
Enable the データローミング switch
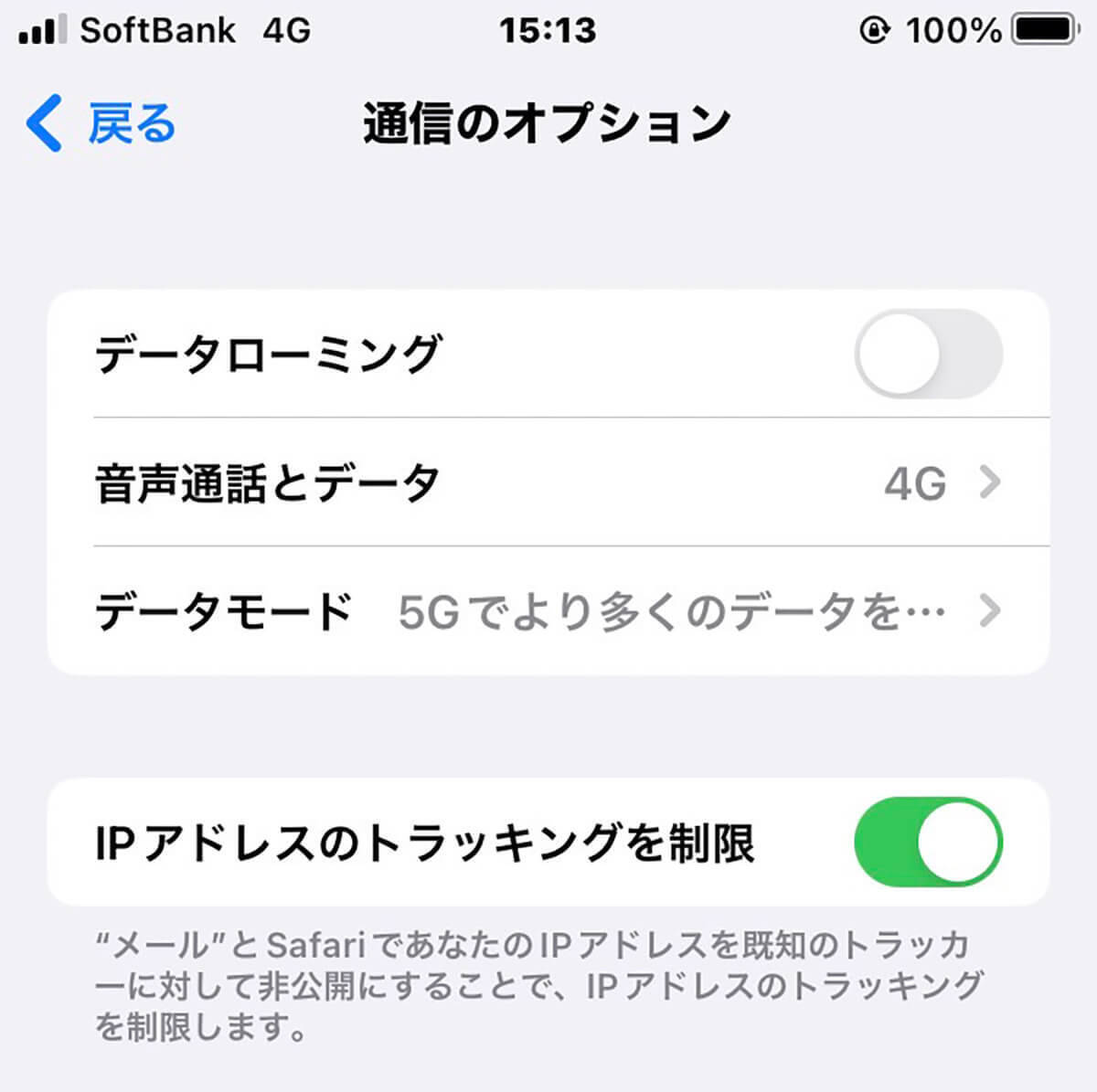[927, 355]
